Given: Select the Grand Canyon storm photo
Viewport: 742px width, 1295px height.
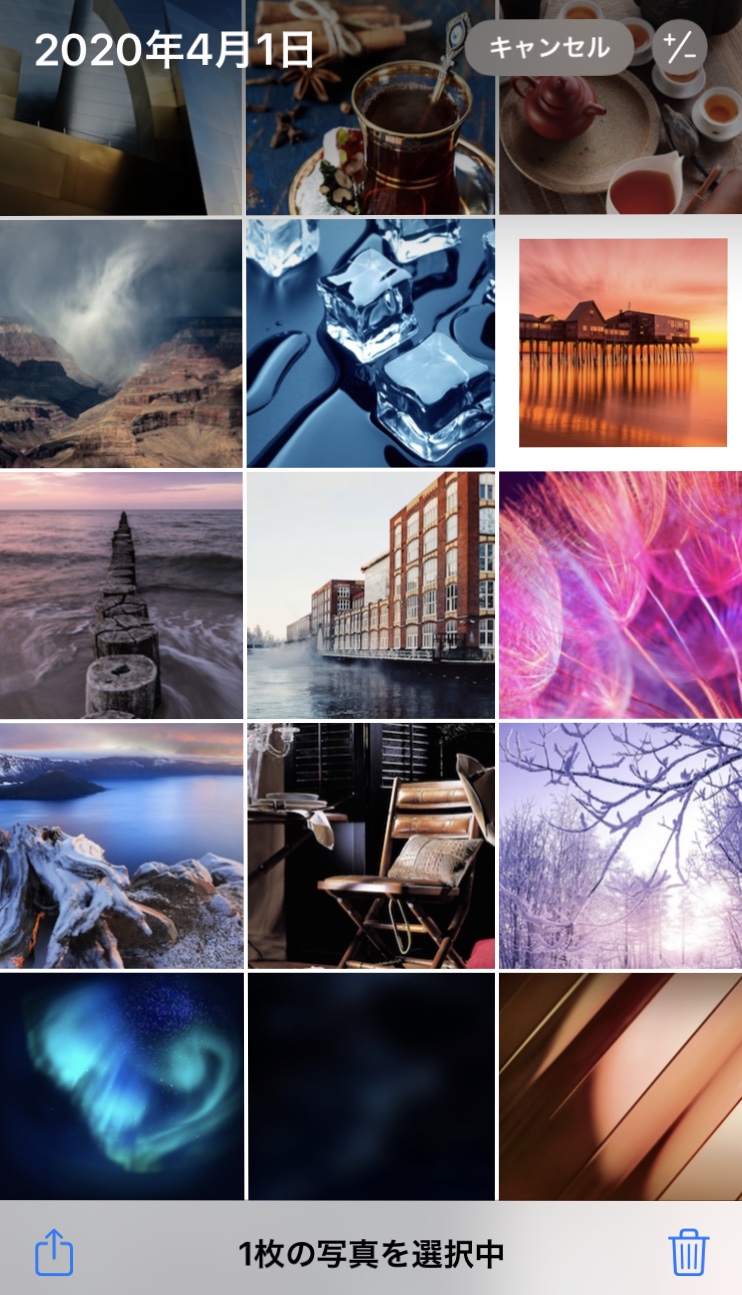Looking at the screenshot, I should tap(120, 343).
